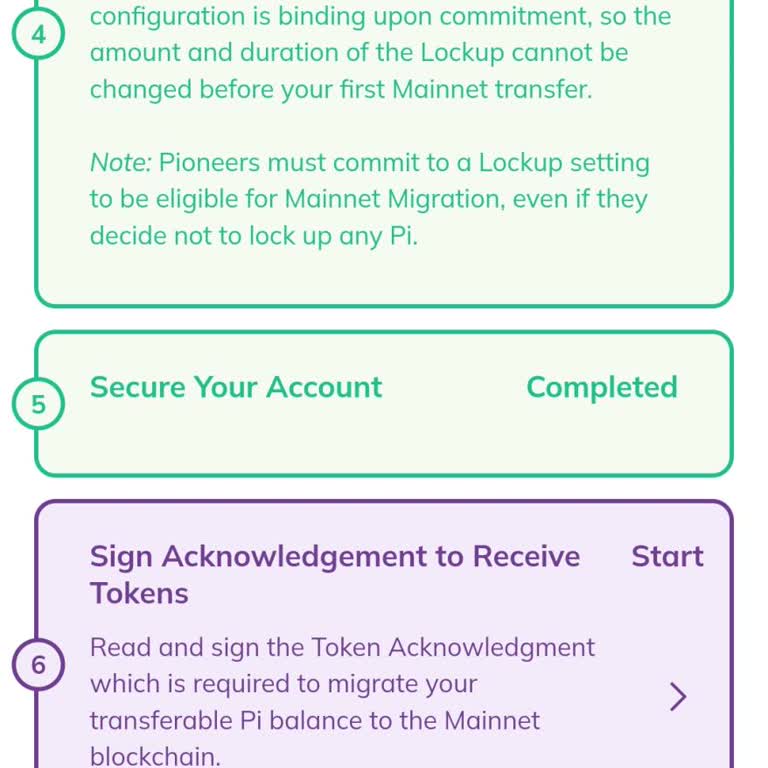Start the Sign Acknowledgement to Receive Tokens step
This screenshot has height=768, width=768.
pyautogui.click(x=667, y=556)
